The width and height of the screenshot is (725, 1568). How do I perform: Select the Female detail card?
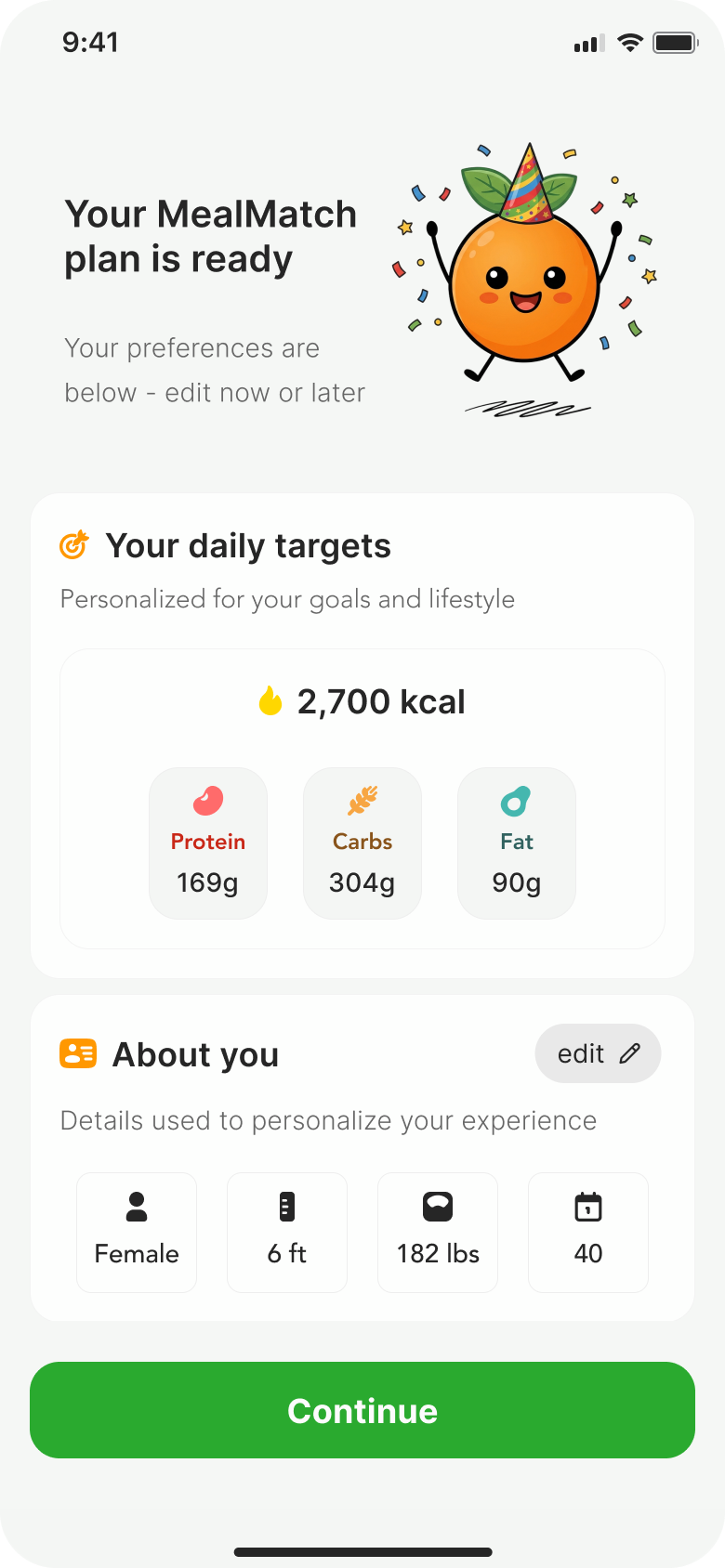click(x=136, y=1232)
